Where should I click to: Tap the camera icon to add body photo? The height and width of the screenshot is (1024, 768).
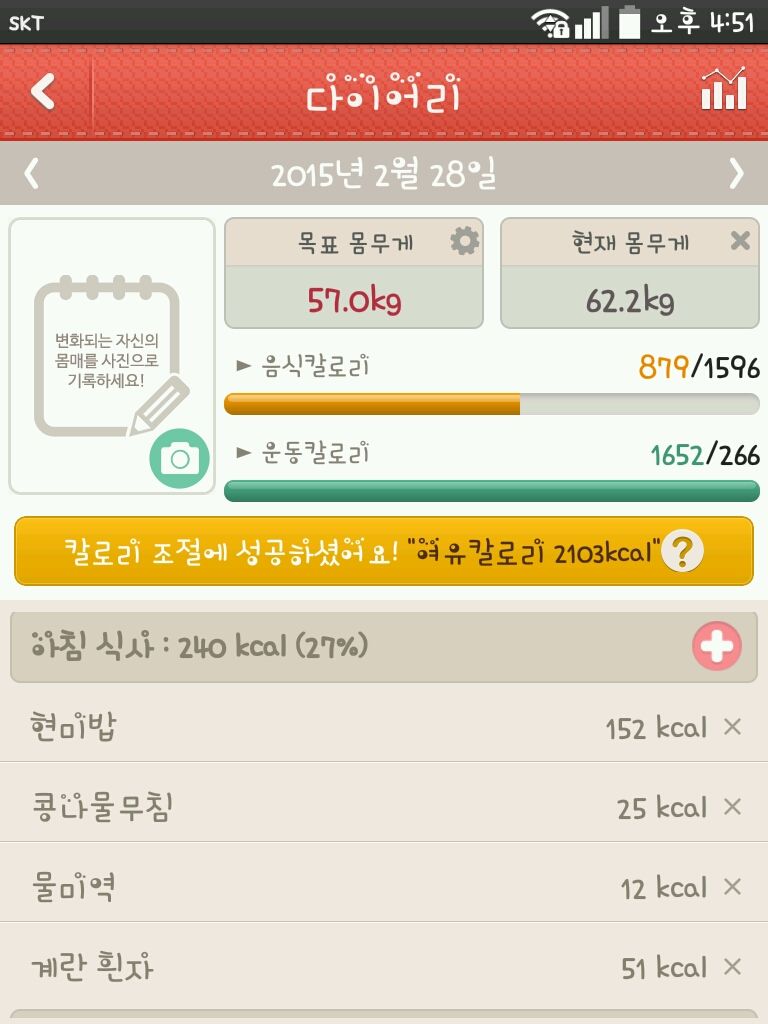click(x=180, y=458)
